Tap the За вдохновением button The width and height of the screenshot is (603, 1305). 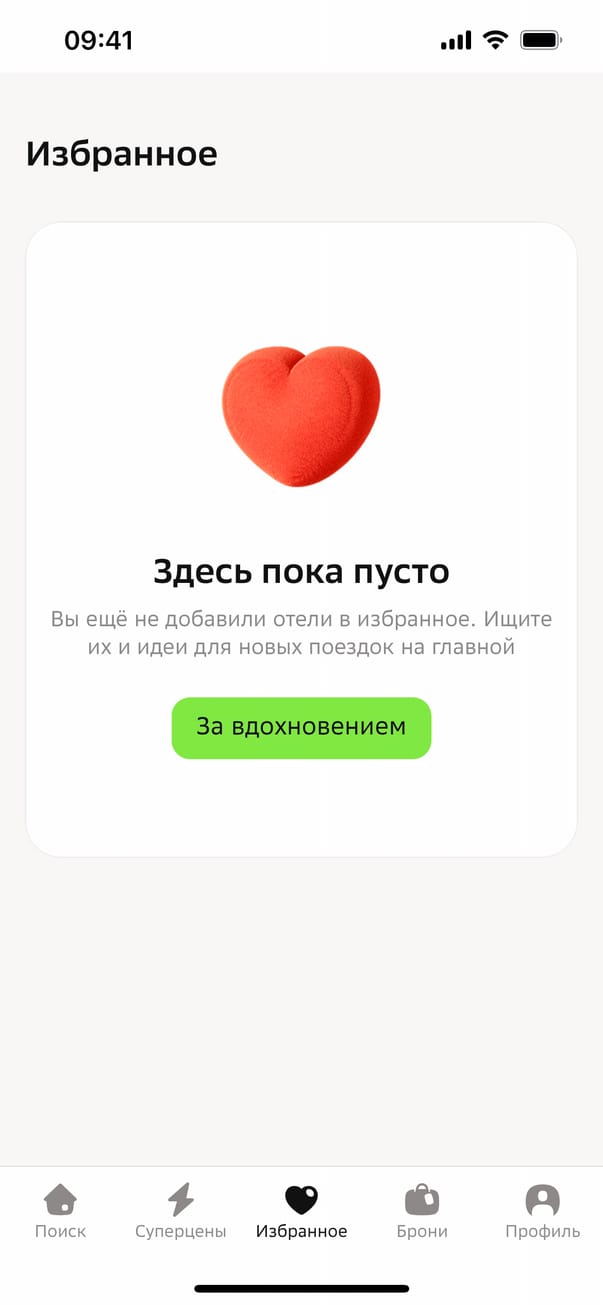tap(301, 727)
